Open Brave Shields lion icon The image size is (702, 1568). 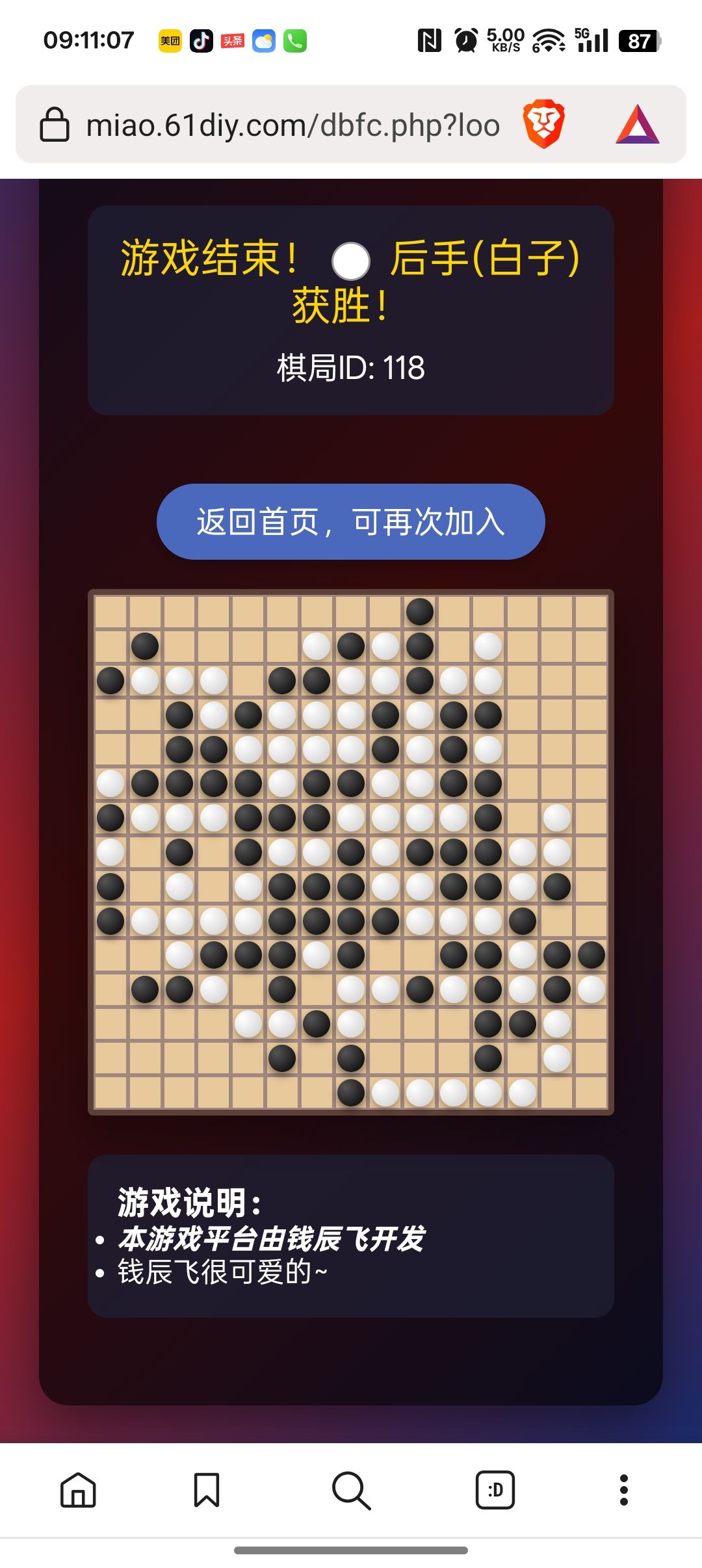[543, 124]
